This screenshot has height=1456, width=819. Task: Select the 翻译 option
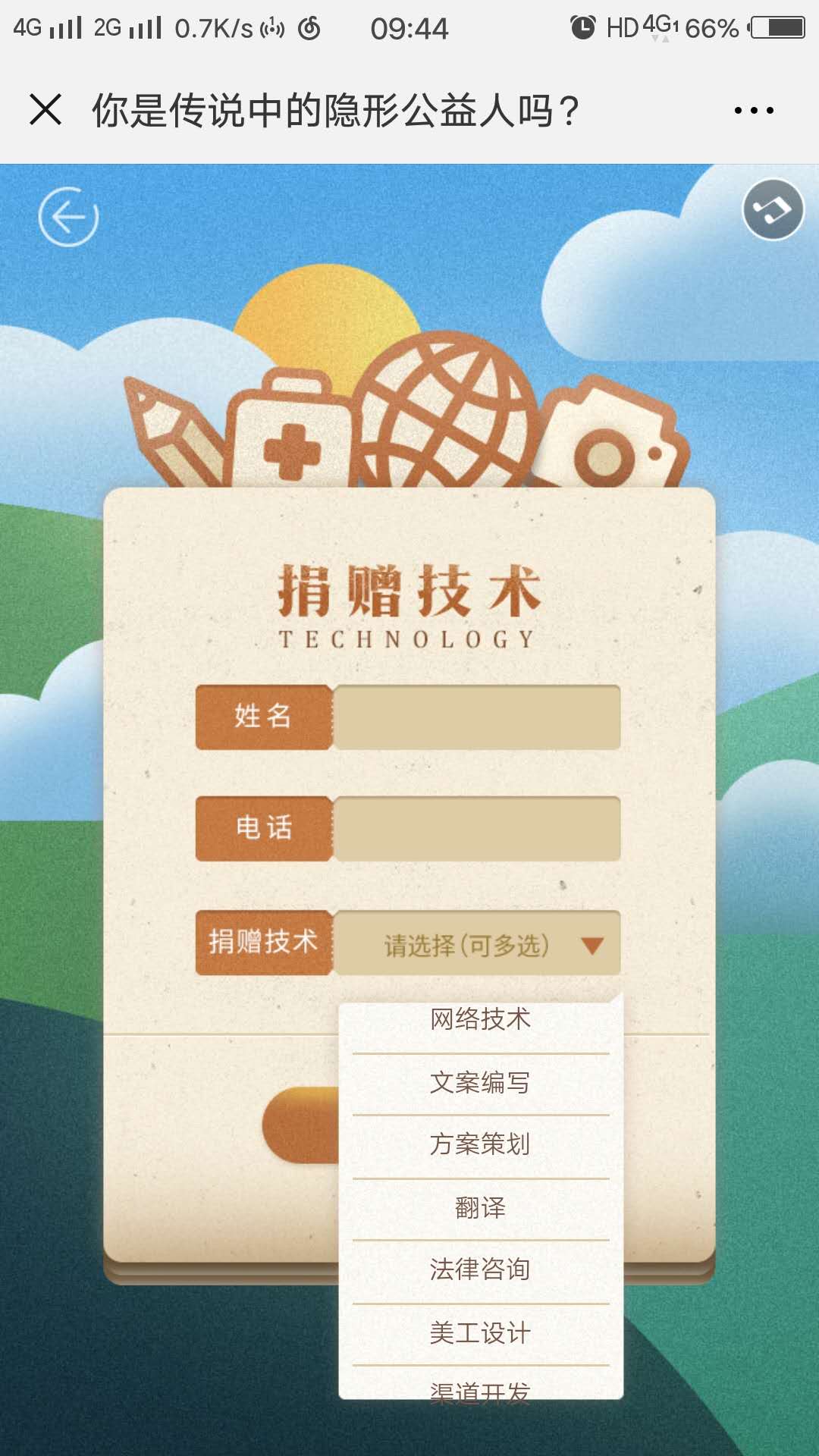(x=480, y=1208)
